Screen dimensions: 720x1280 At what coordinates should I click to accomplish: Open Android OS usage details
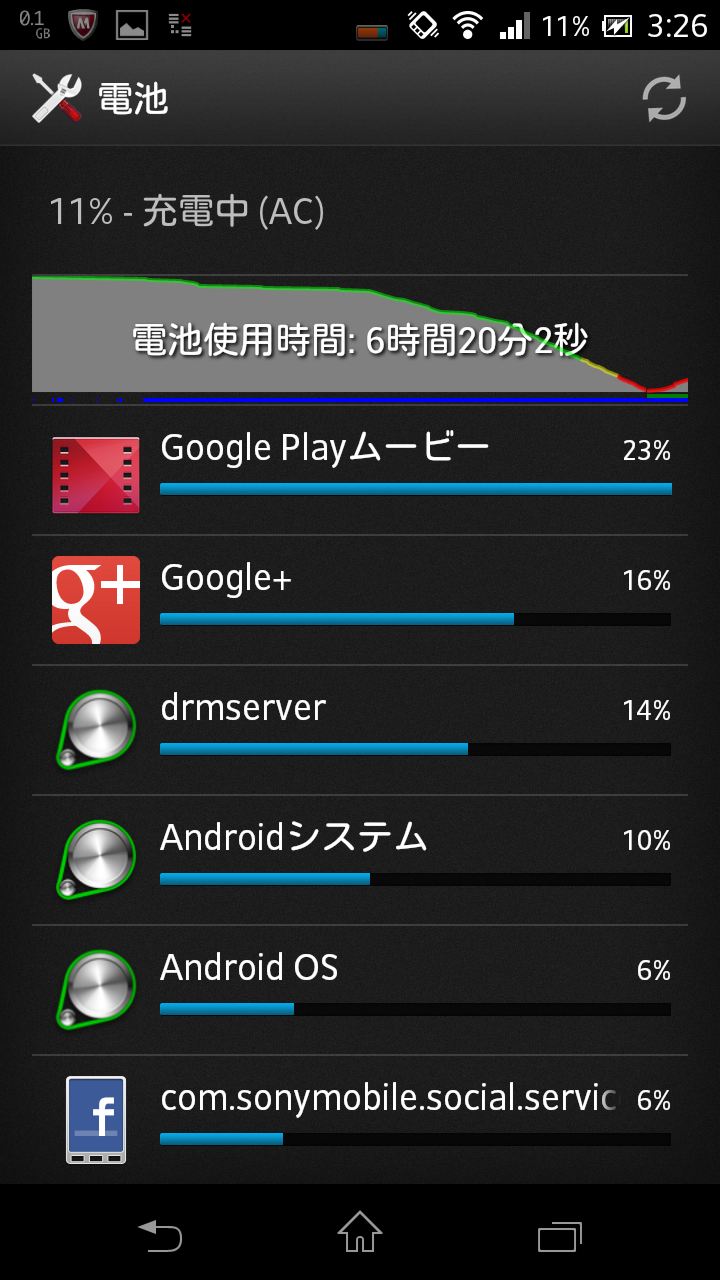pyautogui.click(x=360, y=990)
